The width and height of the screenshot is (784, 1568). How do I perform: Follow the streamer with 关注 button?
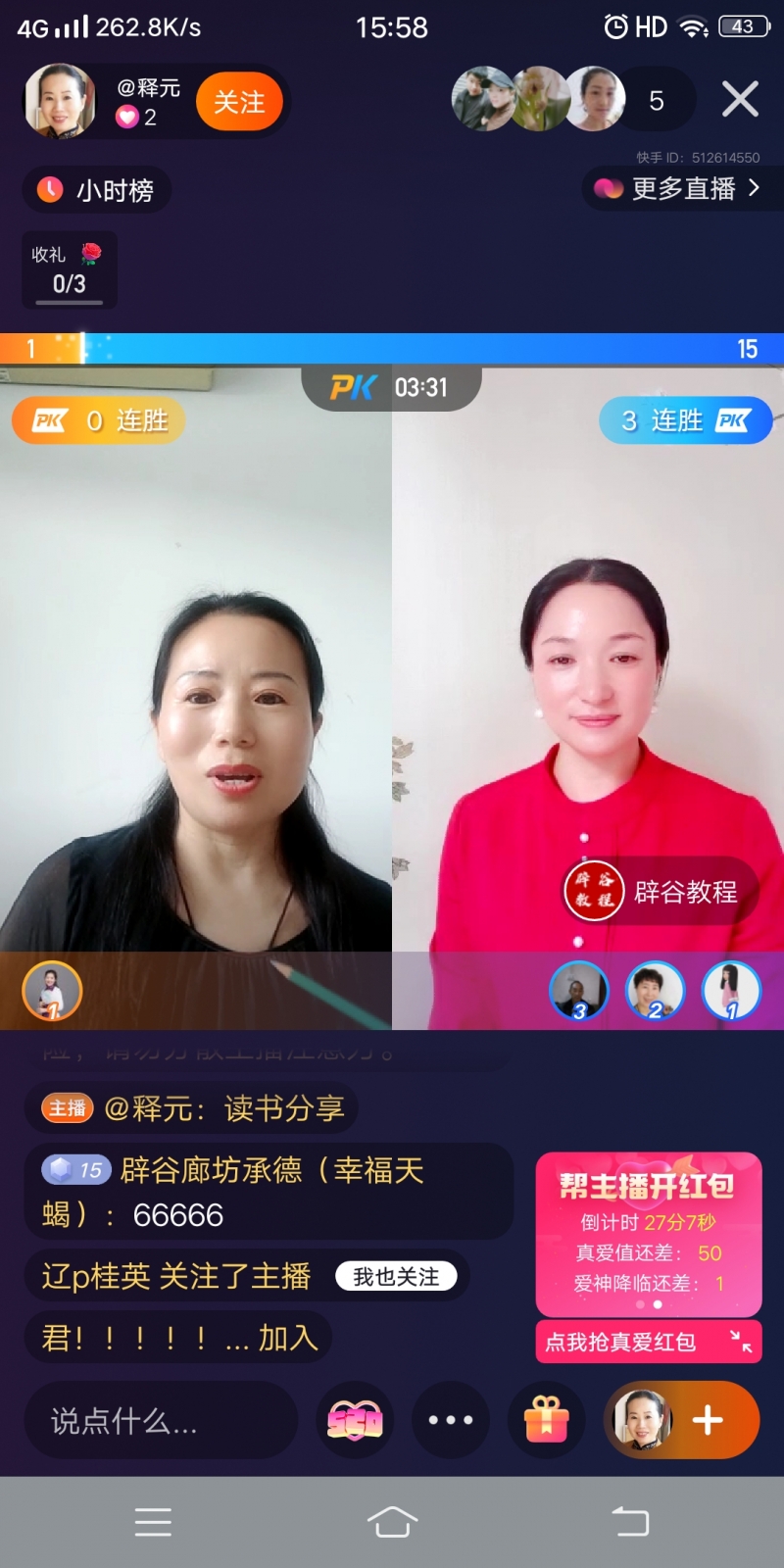point(238,102)
